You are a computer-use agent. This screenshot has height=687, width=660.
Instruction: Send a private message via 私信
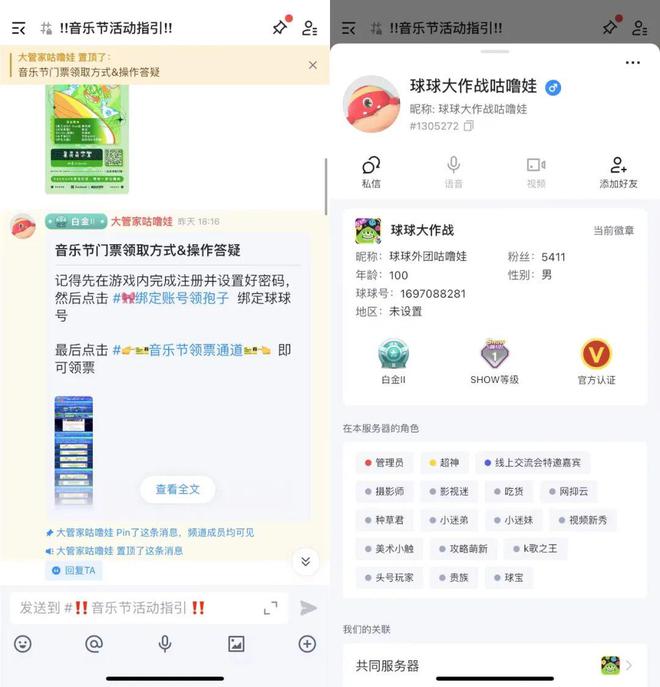pos(371,172)
